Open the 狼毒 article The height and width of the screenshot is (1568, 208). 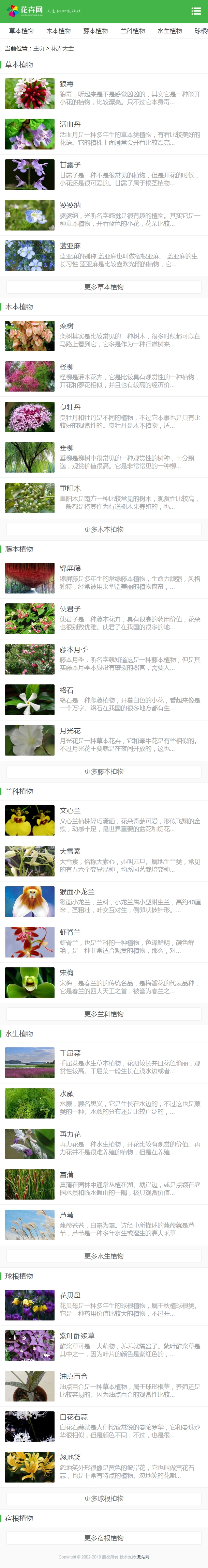pyautogui.click(x=66, y=84)
